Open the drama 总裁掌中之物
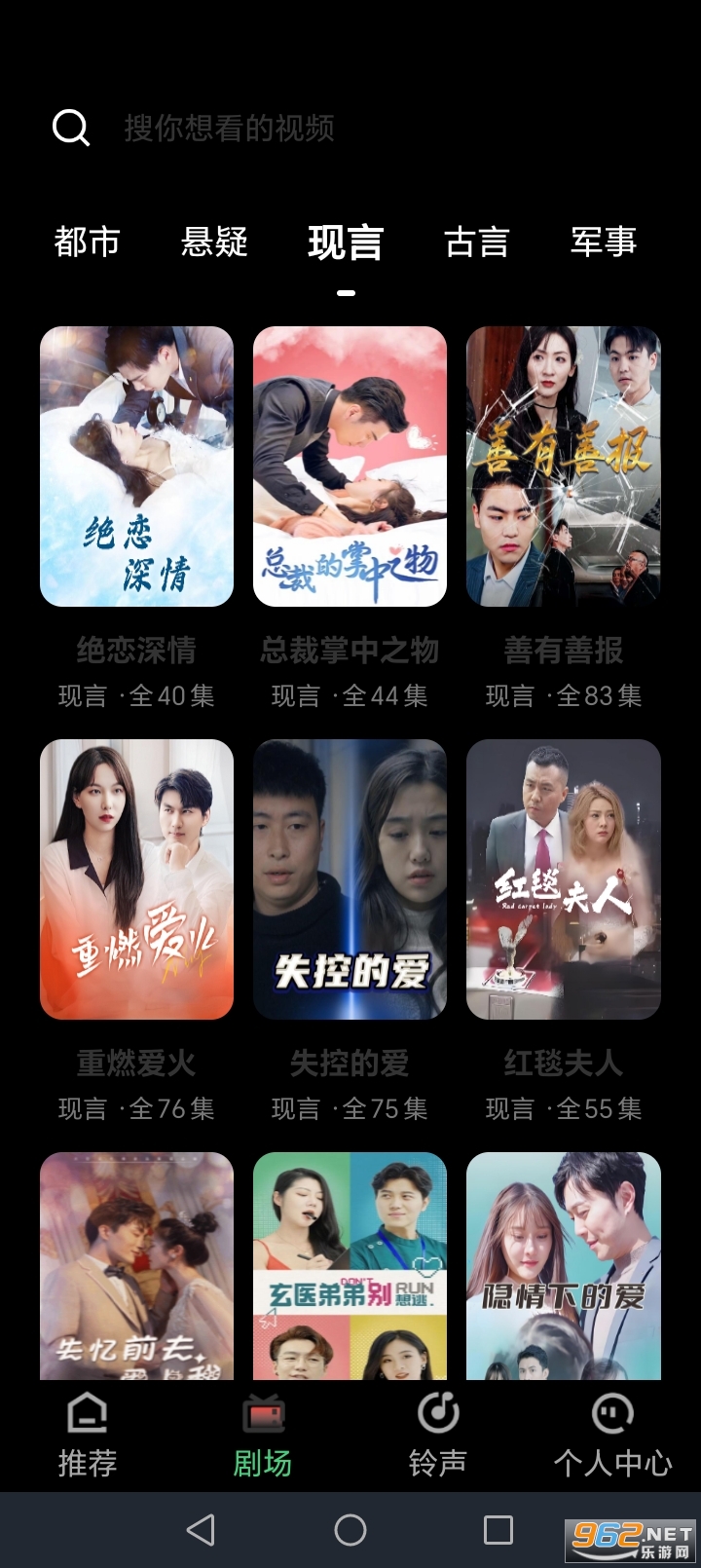701x1568 pixels. pos(350,467)
